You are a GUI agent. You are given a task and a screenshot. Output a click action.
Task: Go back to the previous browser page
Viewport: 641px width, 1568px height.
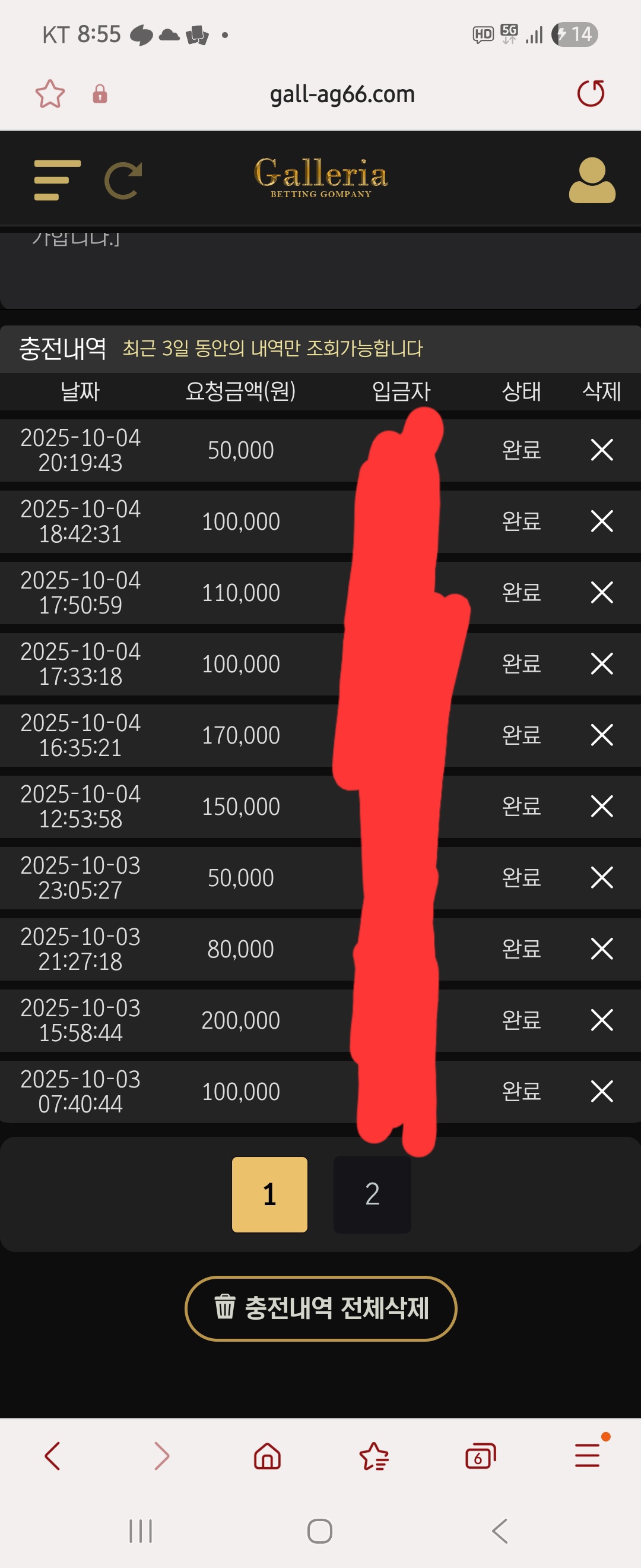coord(53,1456)
